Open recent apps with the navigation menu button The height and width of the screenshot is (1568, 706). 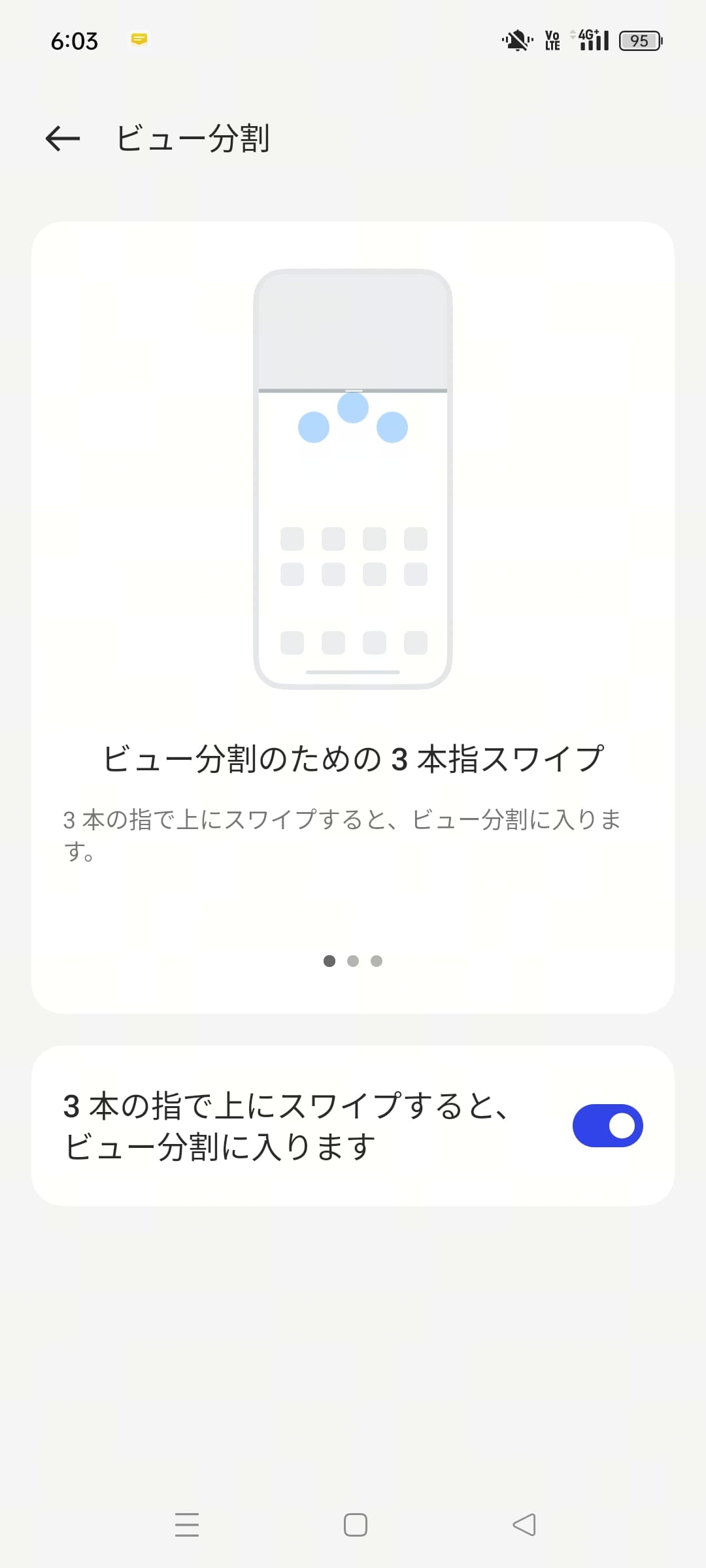coord(187,1525)
